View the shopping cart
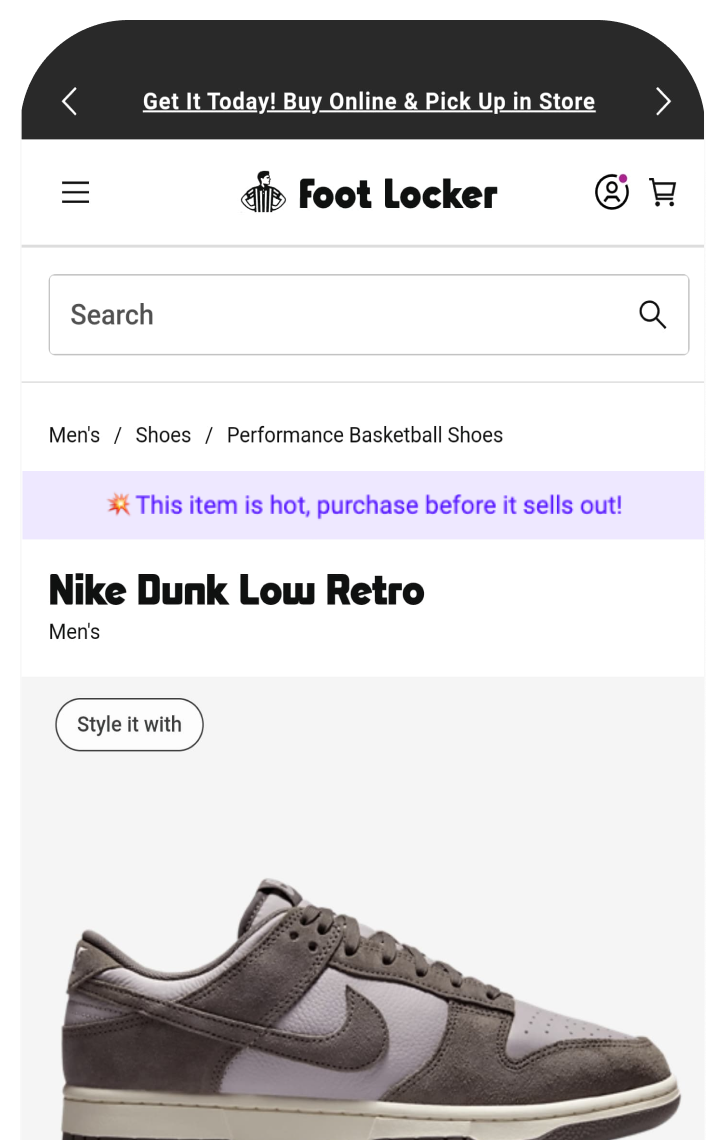 [663, 192]
